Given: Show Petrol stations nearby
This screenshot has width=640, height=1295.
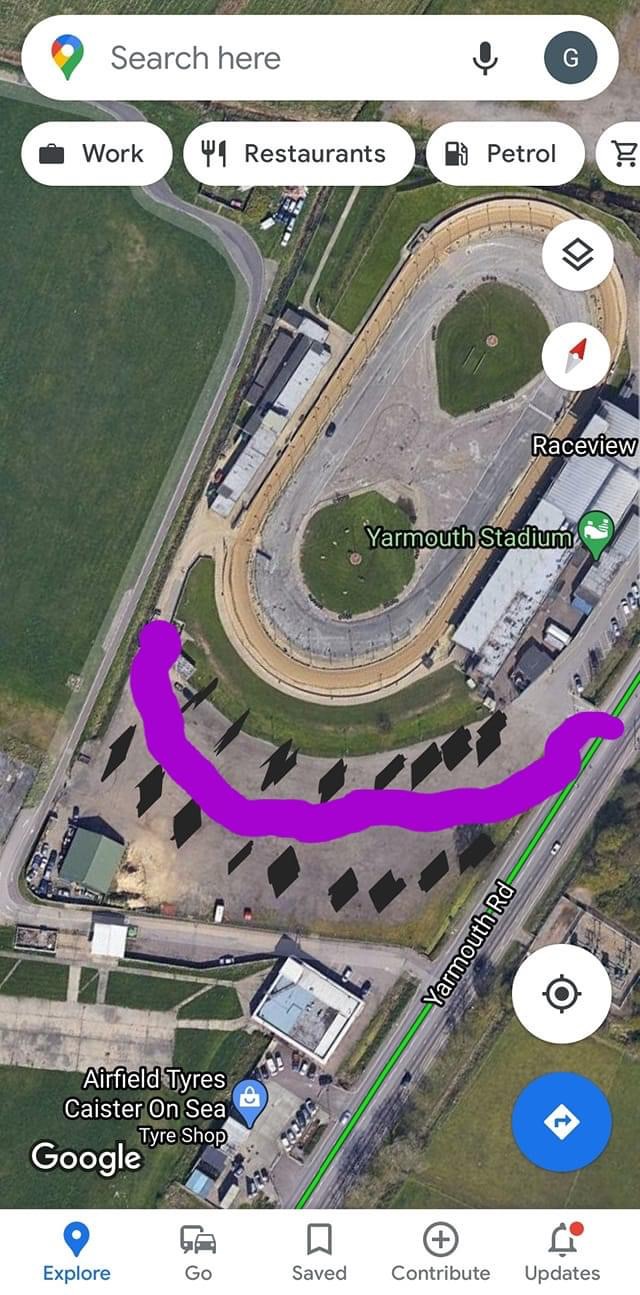Looking at the screenshot, I should [x=505, y=154].
